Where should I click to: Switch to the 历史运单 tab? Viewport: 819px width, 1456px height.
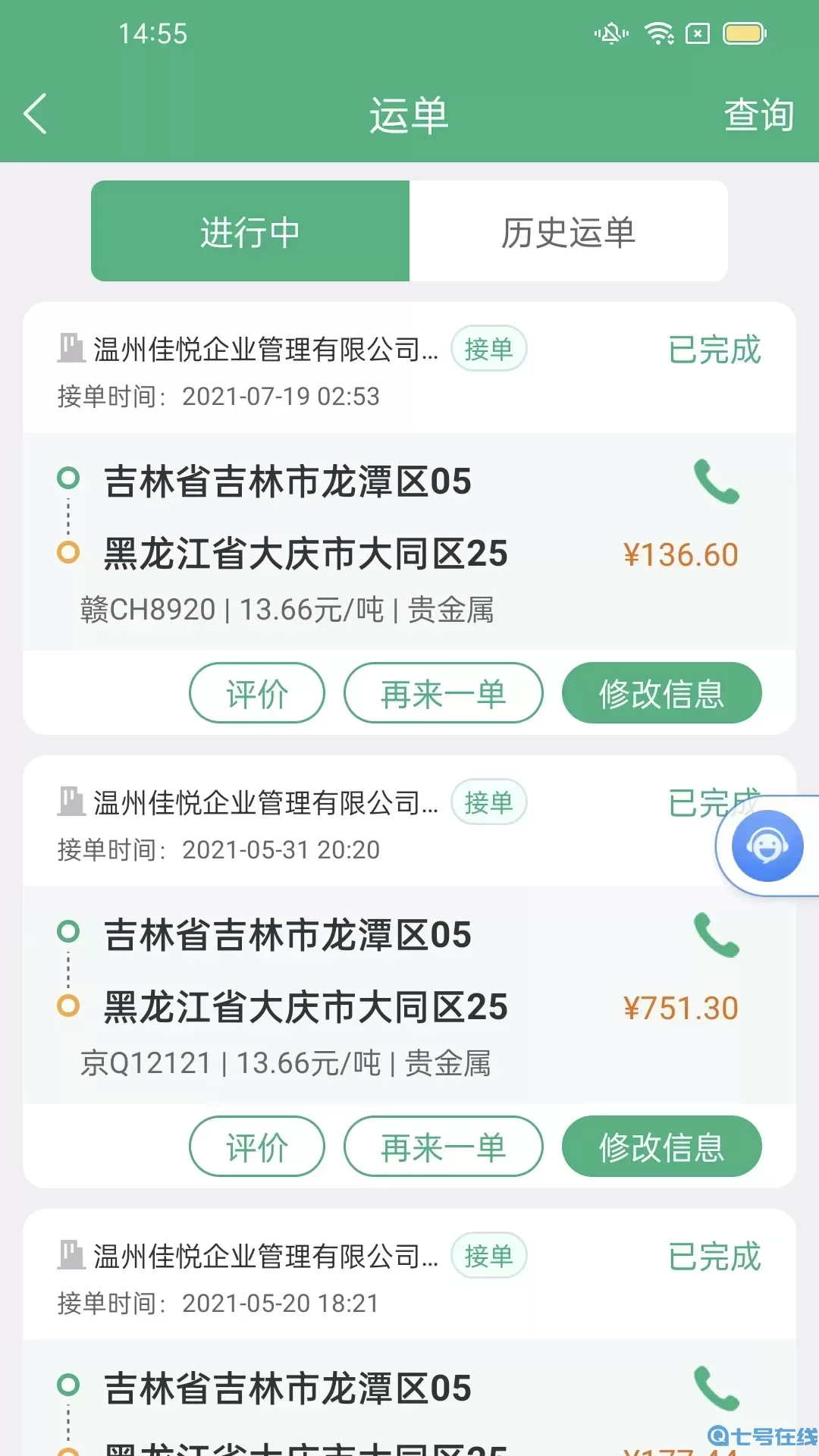pyautogui.click(x=569, y=231)
